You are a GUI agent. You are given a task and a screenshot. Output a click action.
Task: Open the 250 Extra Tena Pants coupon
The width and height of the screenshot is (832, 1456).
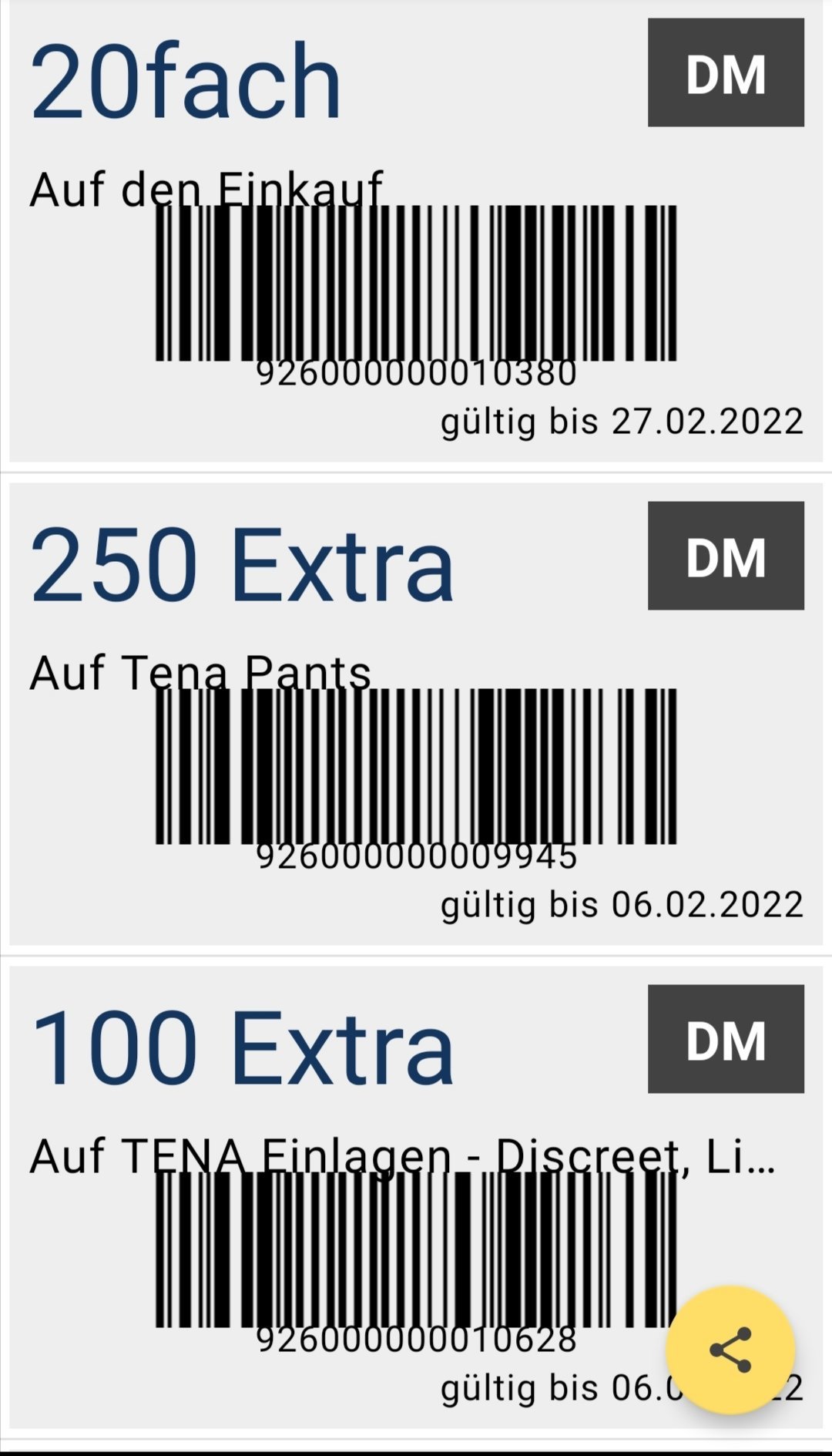coord(416,714)
